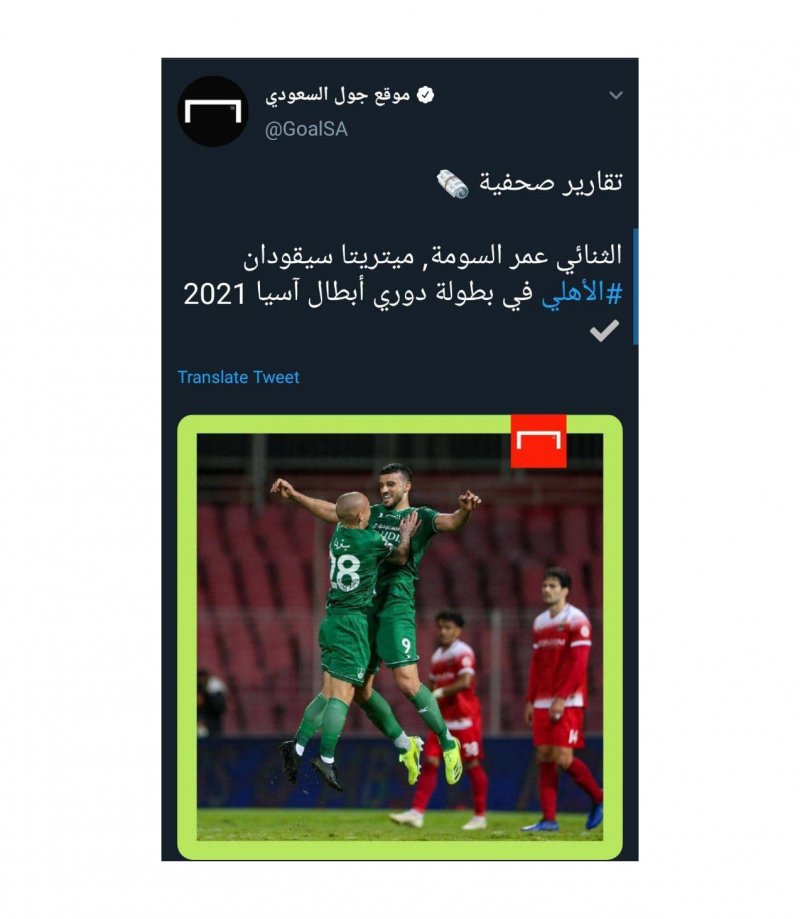Image resolution: width=800 pixels, height=919 pixels.
Task: Open the @GoalSA account handle
Action: point(306,129)
